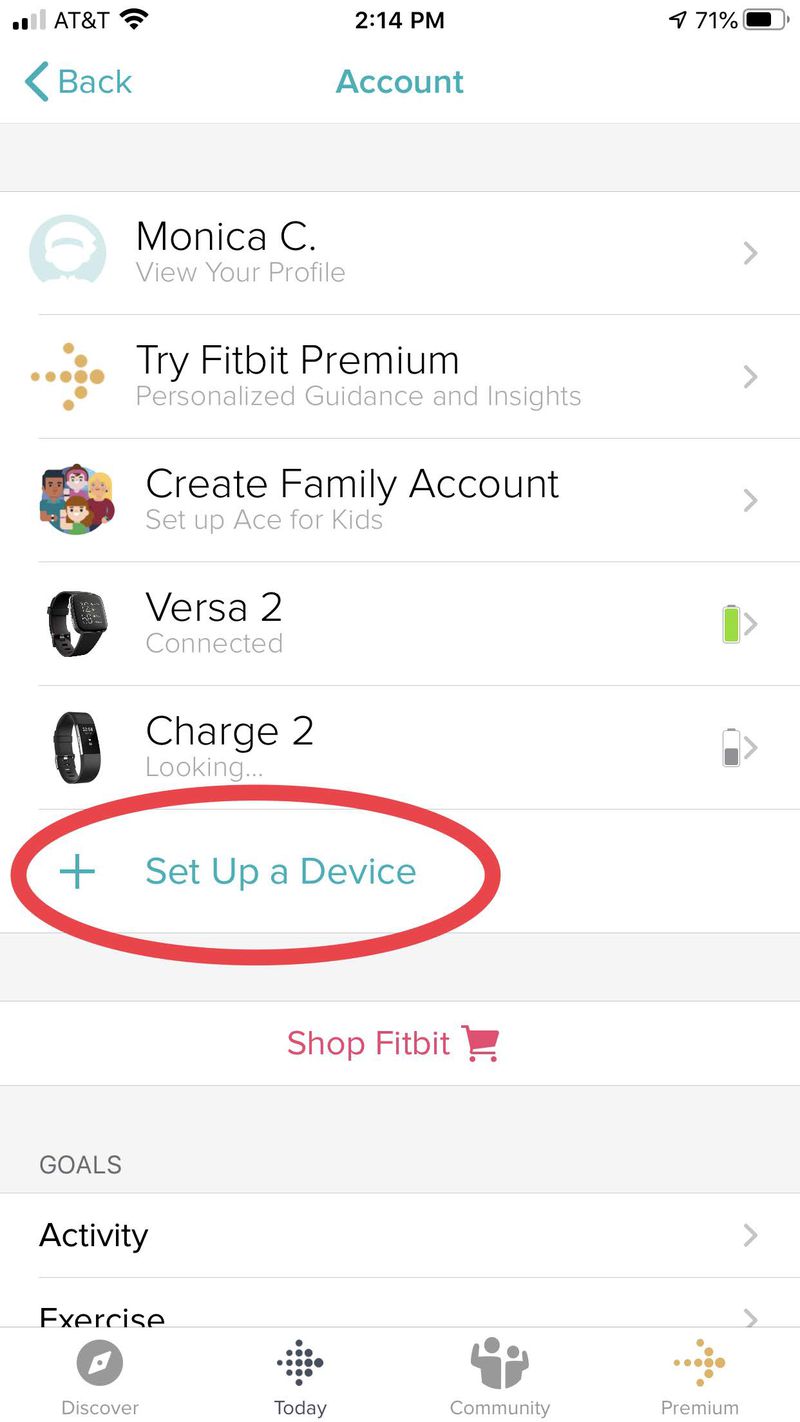Open Activity goals
800x1422 pixels.
point(400,1235)
